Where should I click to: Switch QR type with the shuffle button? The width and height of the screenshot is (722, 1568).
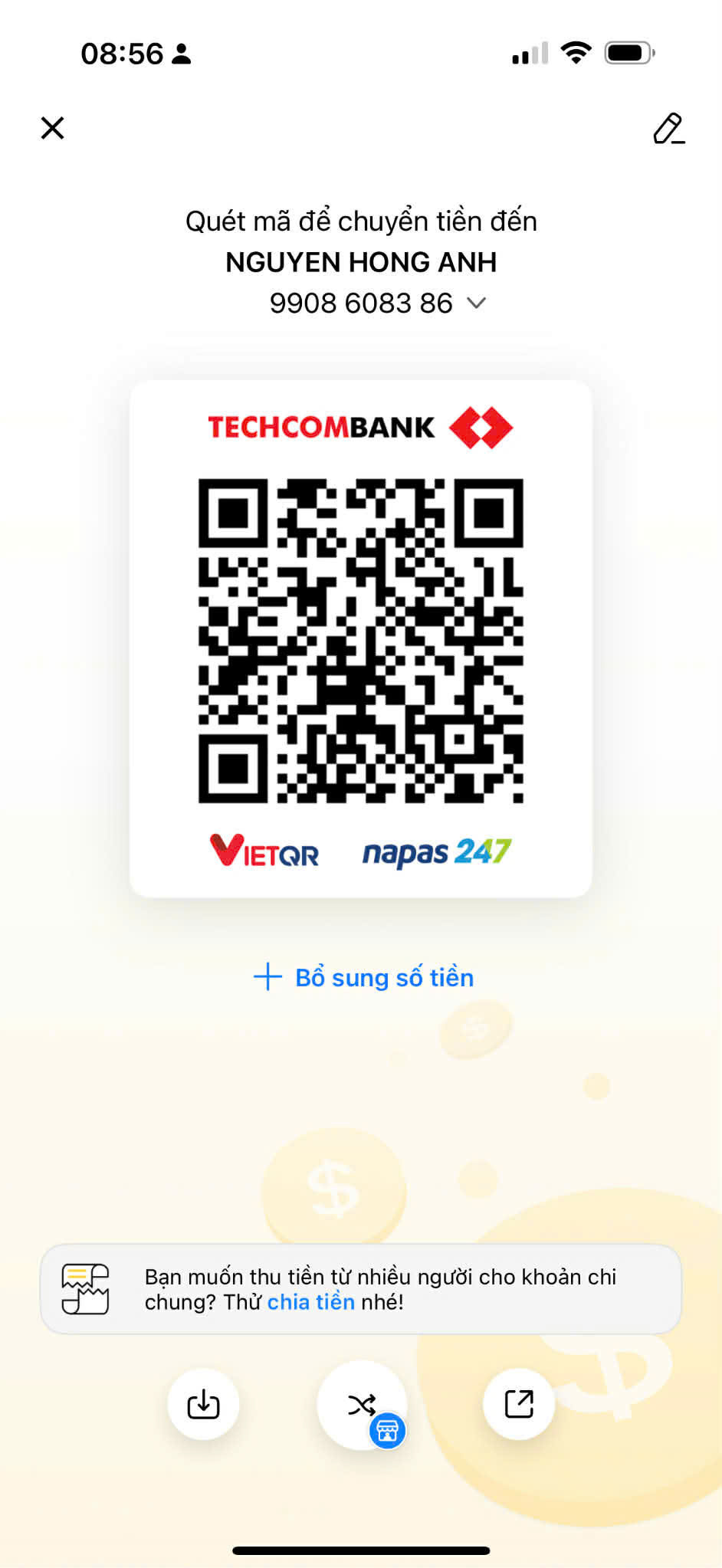click(x=362, y=1404)
